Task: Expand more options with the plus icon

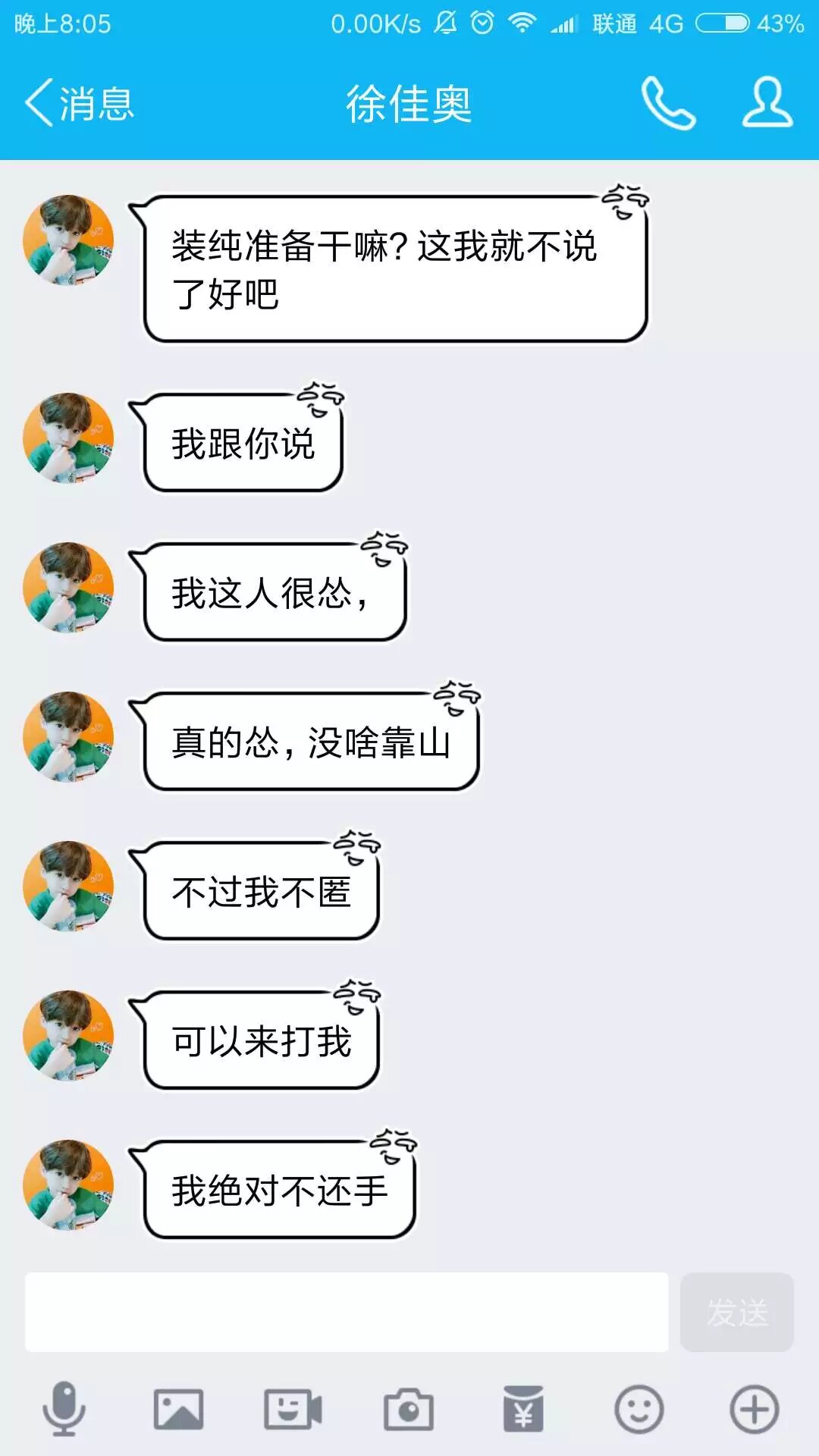Action: (754, 1409)
